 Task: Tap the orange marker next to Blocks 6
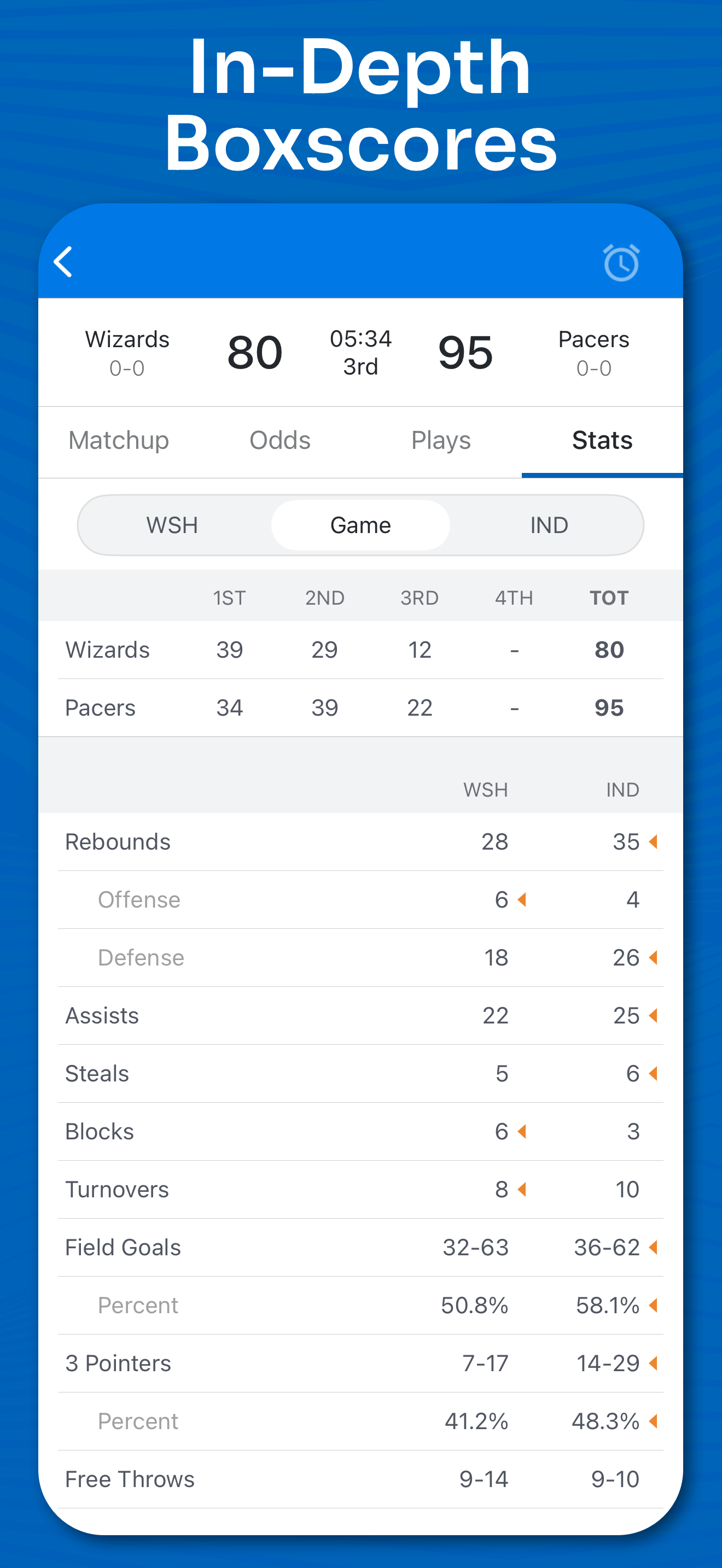click(522, 1131)
